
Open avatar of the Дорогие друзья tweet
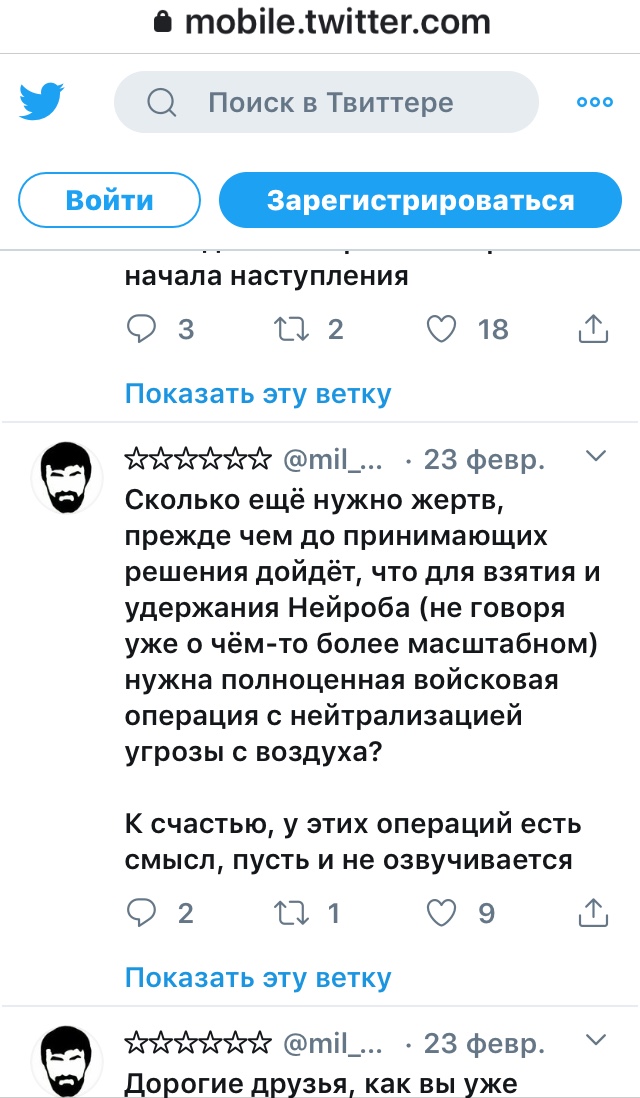coord(67,1059)
